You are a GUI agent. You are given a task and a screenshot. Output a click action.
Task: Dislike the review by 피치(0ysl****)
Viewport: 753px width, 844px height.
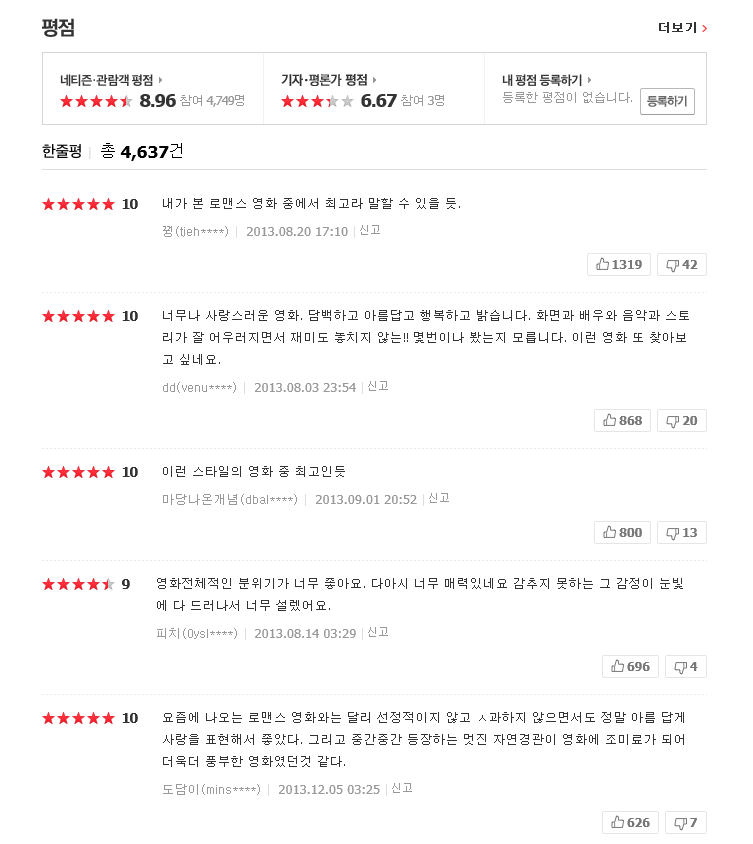[686, 666]
